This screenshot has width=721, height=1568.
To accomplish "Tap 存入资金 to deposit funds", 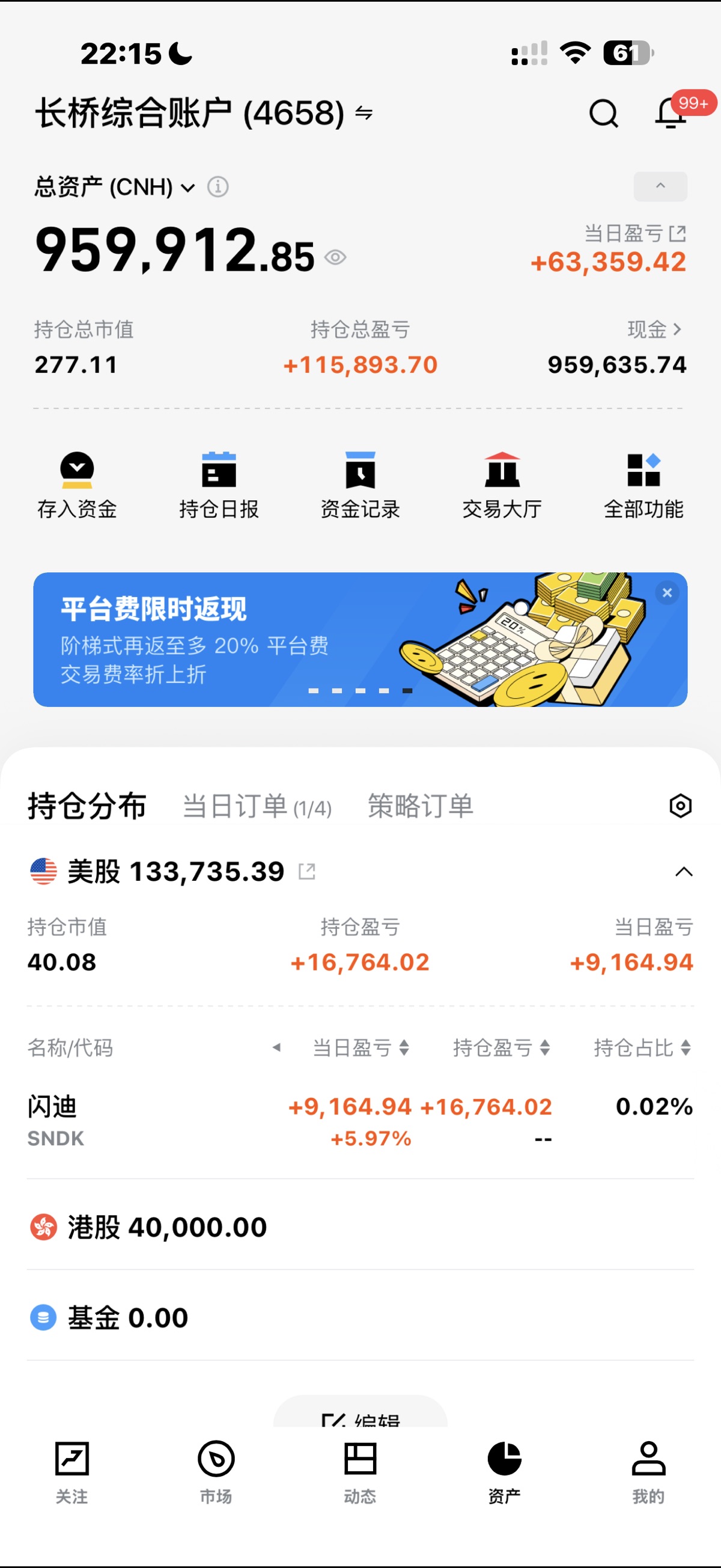I will (x=77, y=485).
